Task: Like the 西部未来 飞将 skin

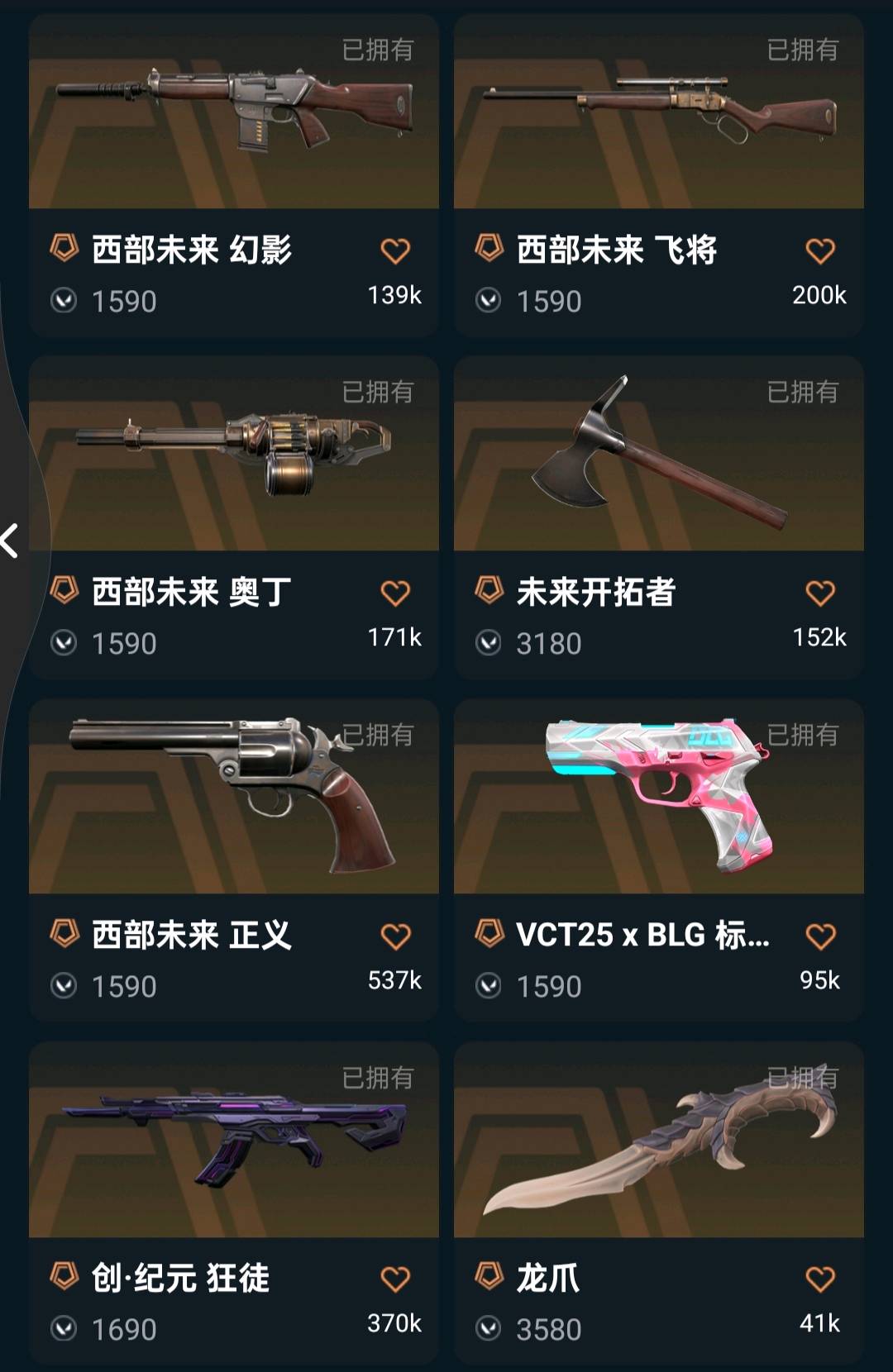Action: point(819,250)
